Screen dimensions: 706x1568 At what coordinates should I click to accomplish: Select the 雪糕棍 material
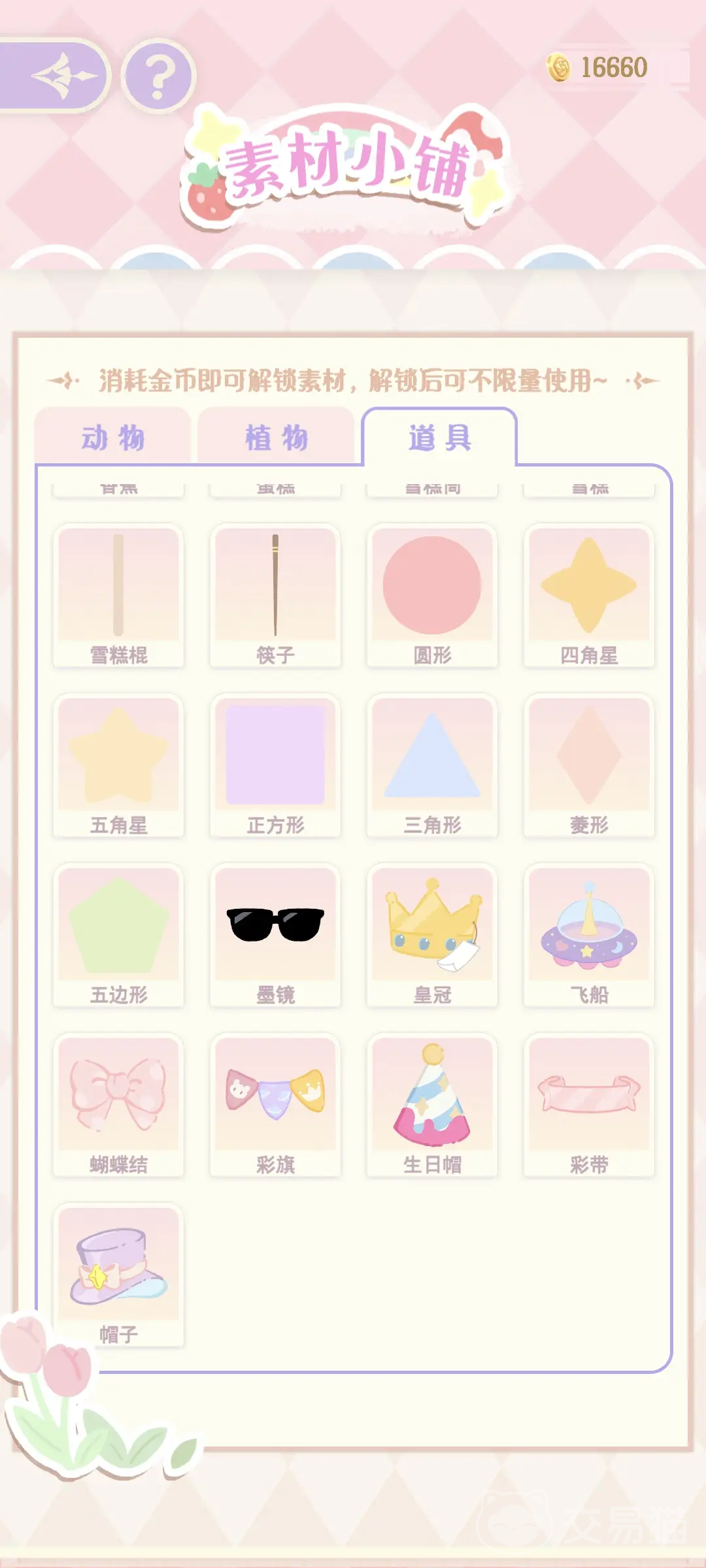click(x=118, y=595)
